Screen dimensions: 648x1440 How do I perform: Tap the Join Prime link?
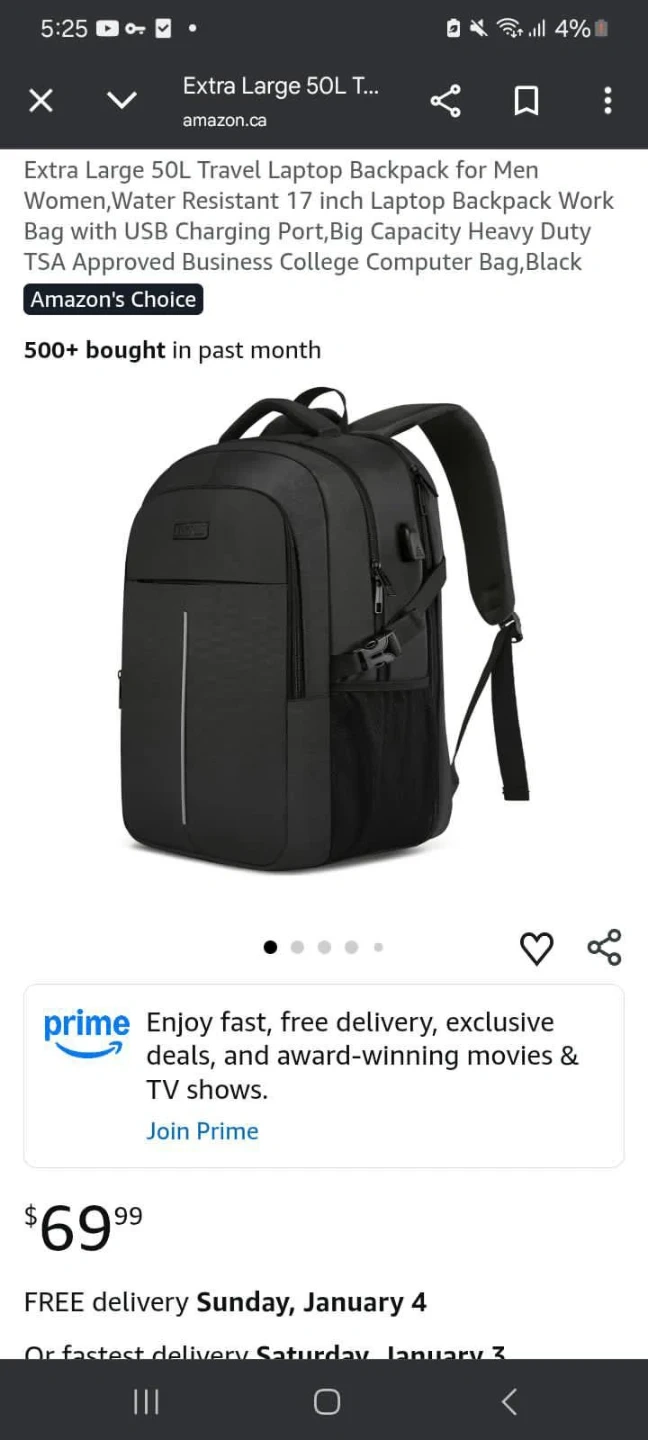202,1131
